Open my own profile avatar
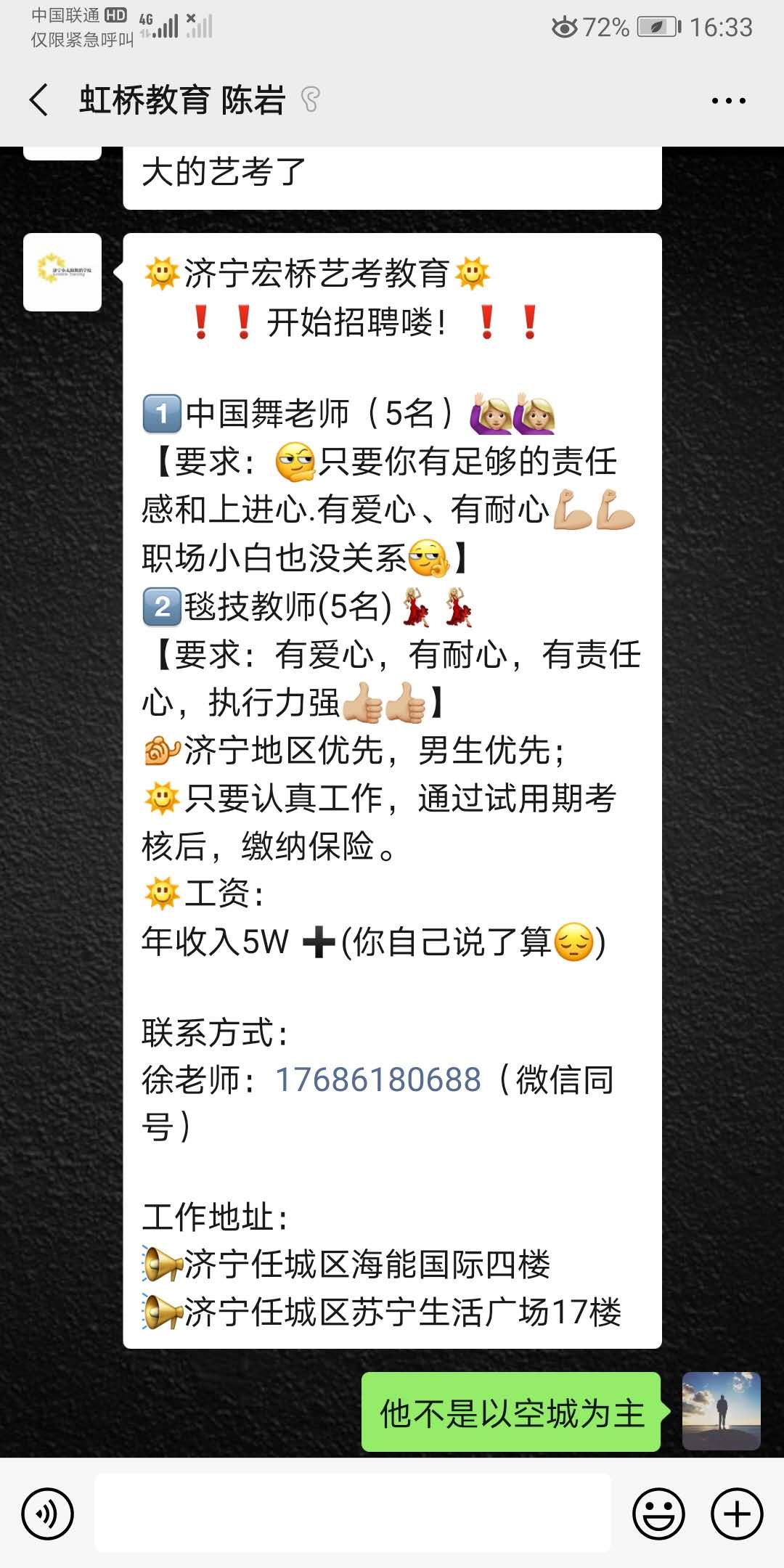784x1568 pixels. pos(721,1411)
